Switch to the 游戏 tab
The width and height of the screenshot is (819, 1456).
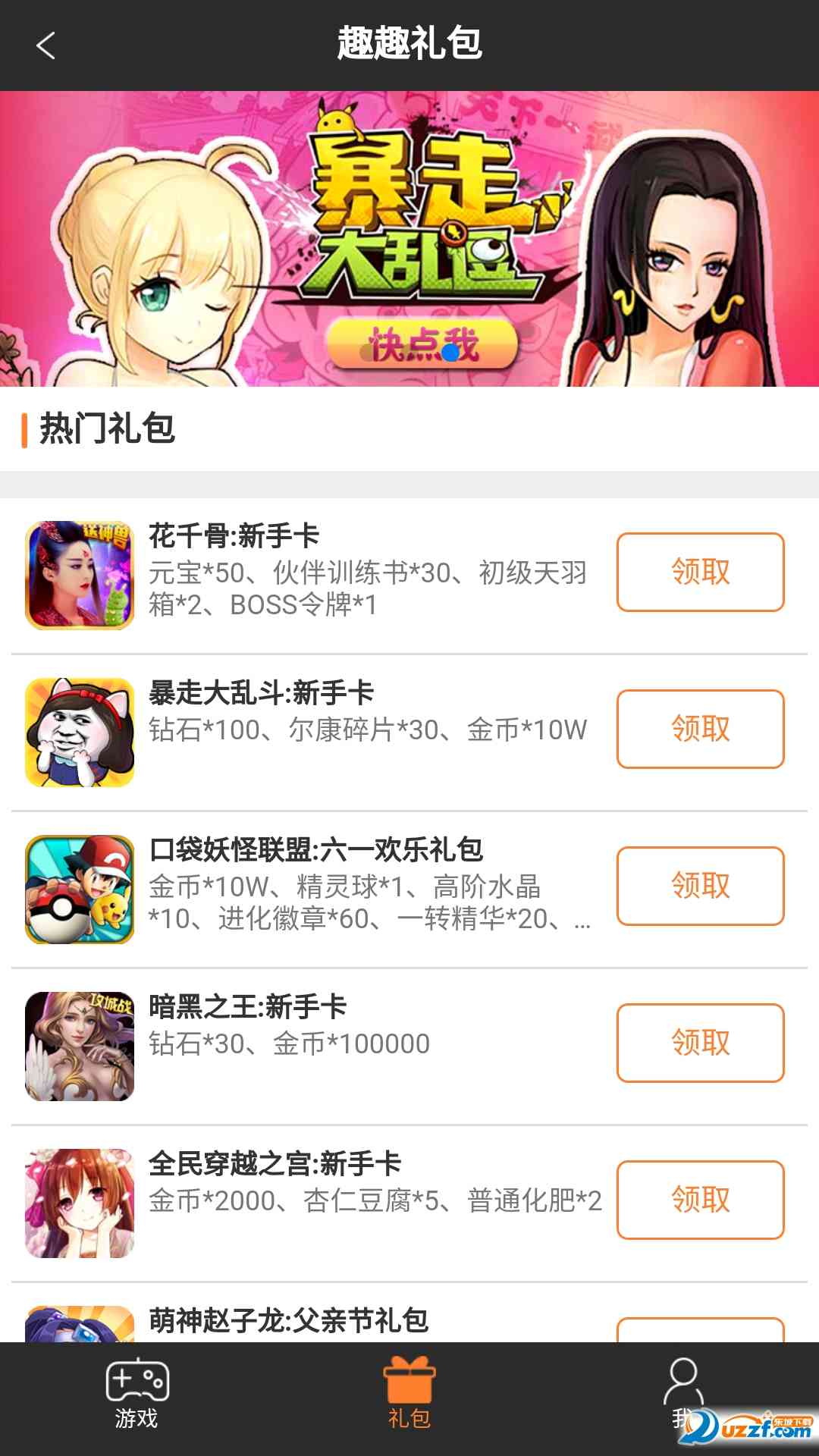click(136, 1395)
